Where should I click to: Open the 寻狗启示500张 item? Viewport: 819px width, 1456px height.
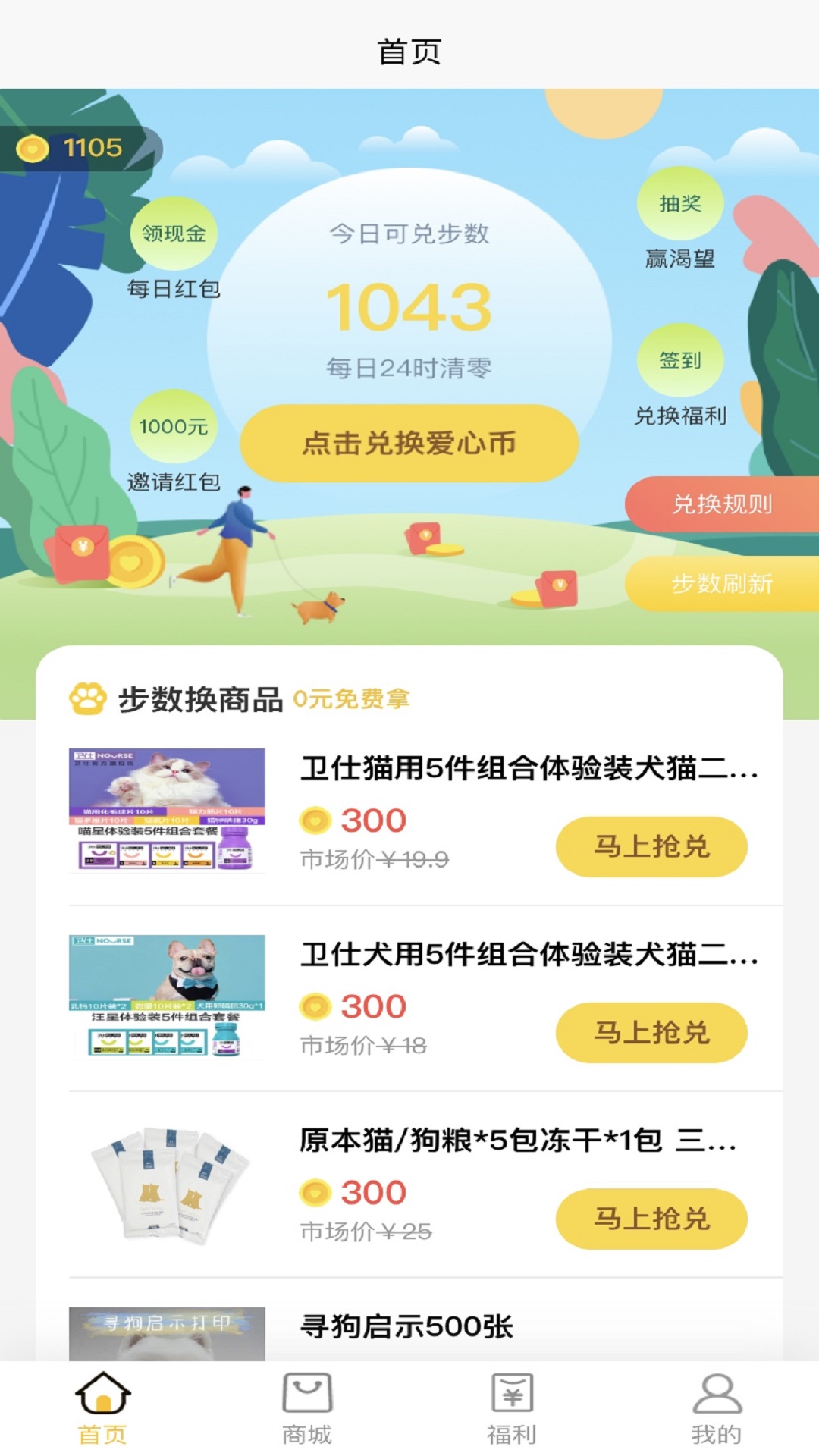click(x=406, y=1327)
